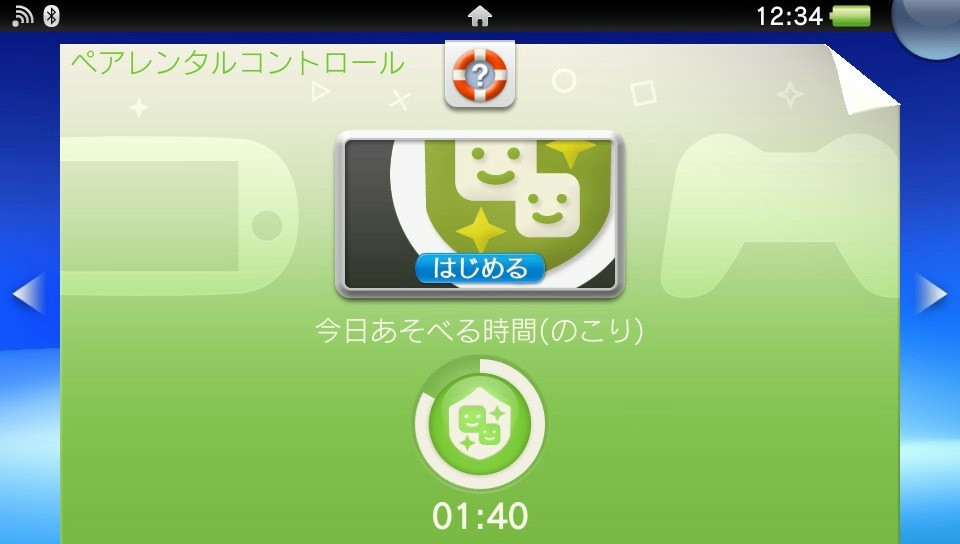Screen dimensions: 960x544
Task: Tap the home icon in the top bar
Action: (480, 16)
